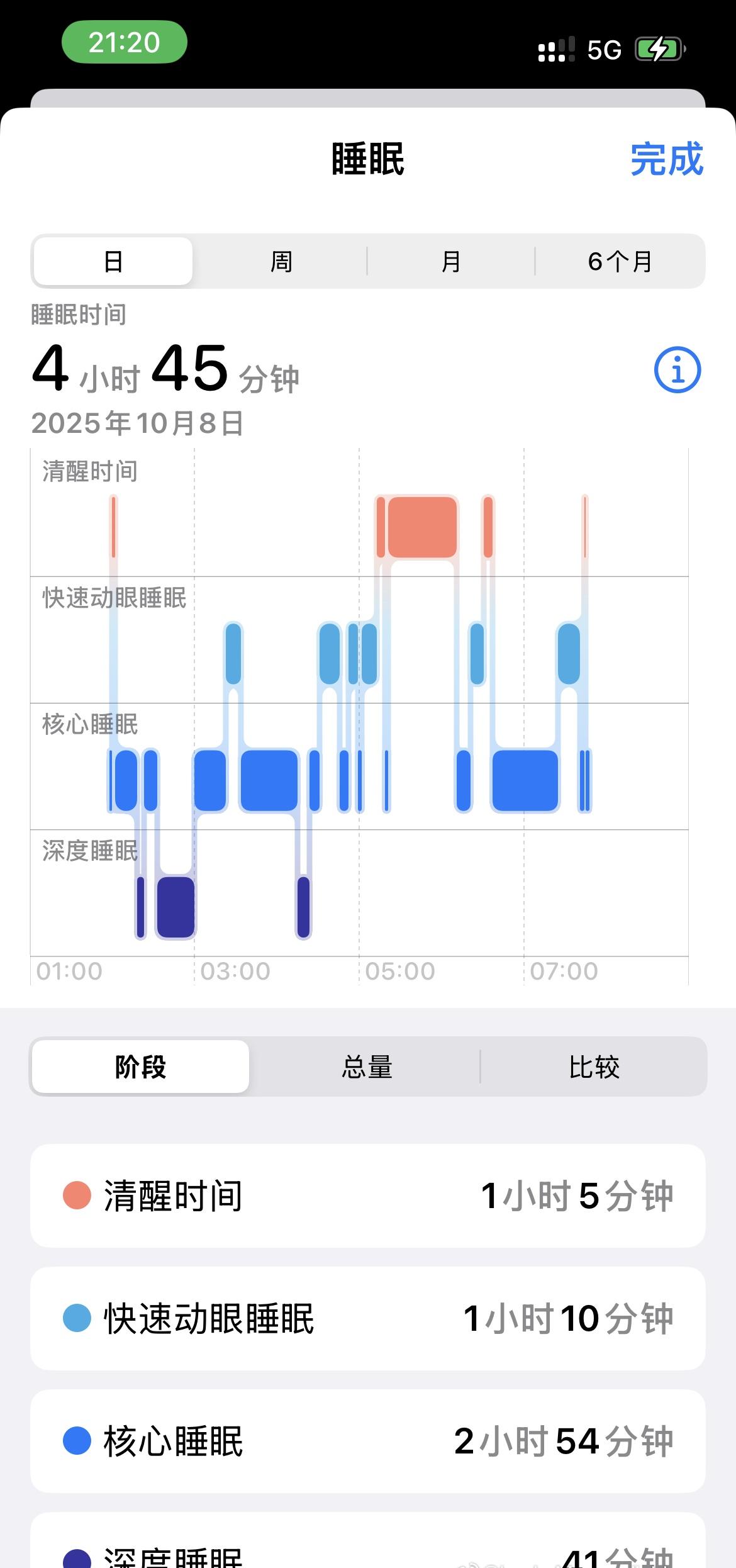This screenshot has width=736, height=1568.
Task: Tap the green time capsule showing 21:20
Action: (x=124, y=43)
